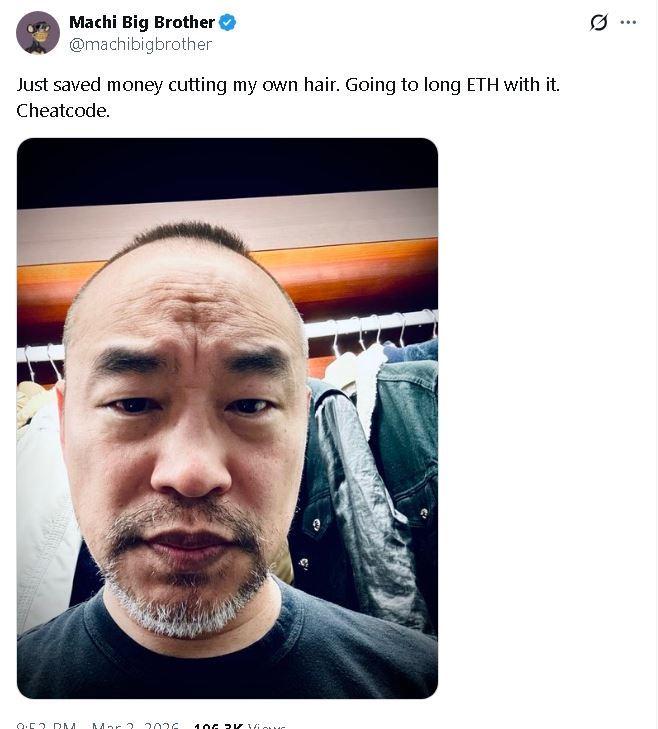Viewport: 658px width, 729px height.
Task: Open the Grok icon on the post
Action: pyautogui.click(x=598, y=22)
